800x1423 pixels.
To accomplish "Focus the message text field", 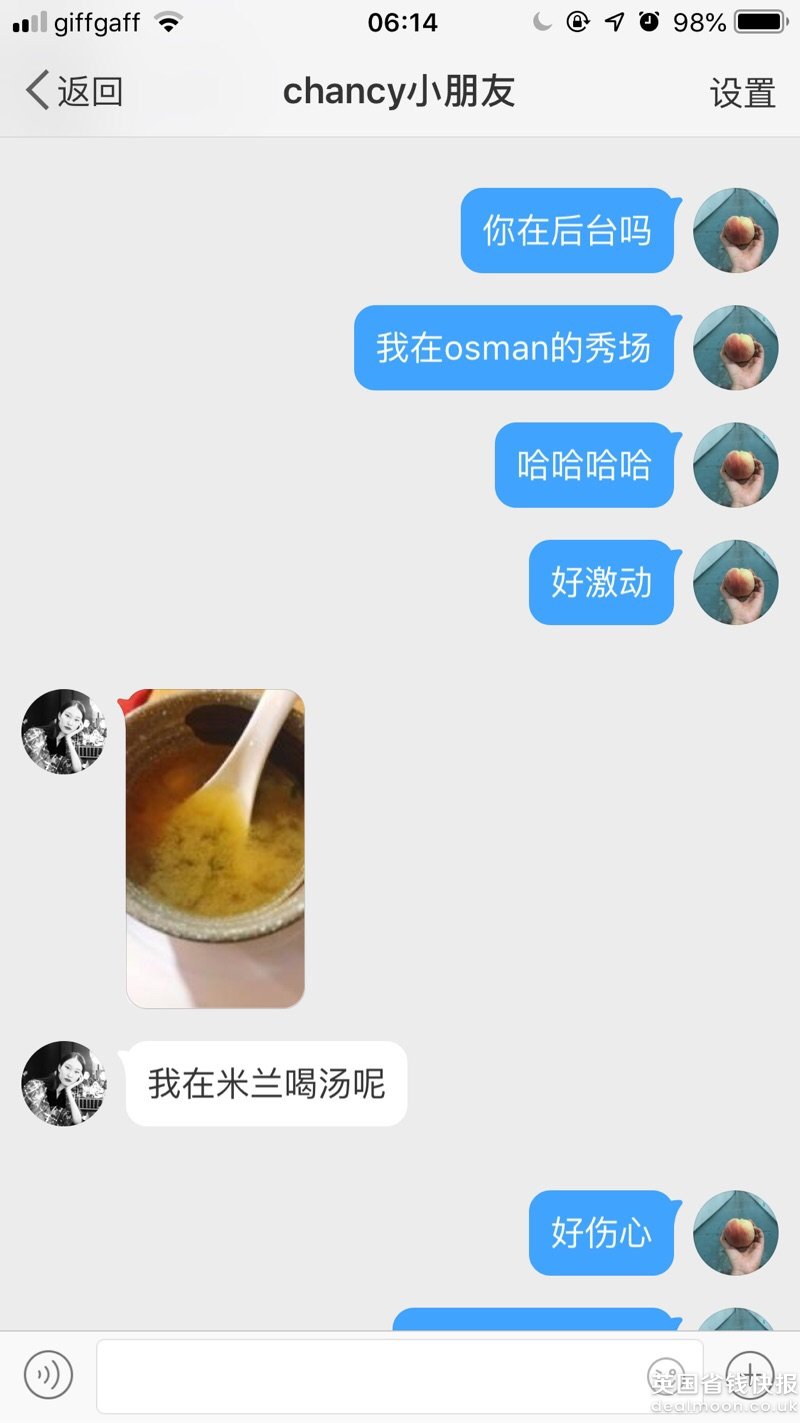I will (x=370, y=1375).
